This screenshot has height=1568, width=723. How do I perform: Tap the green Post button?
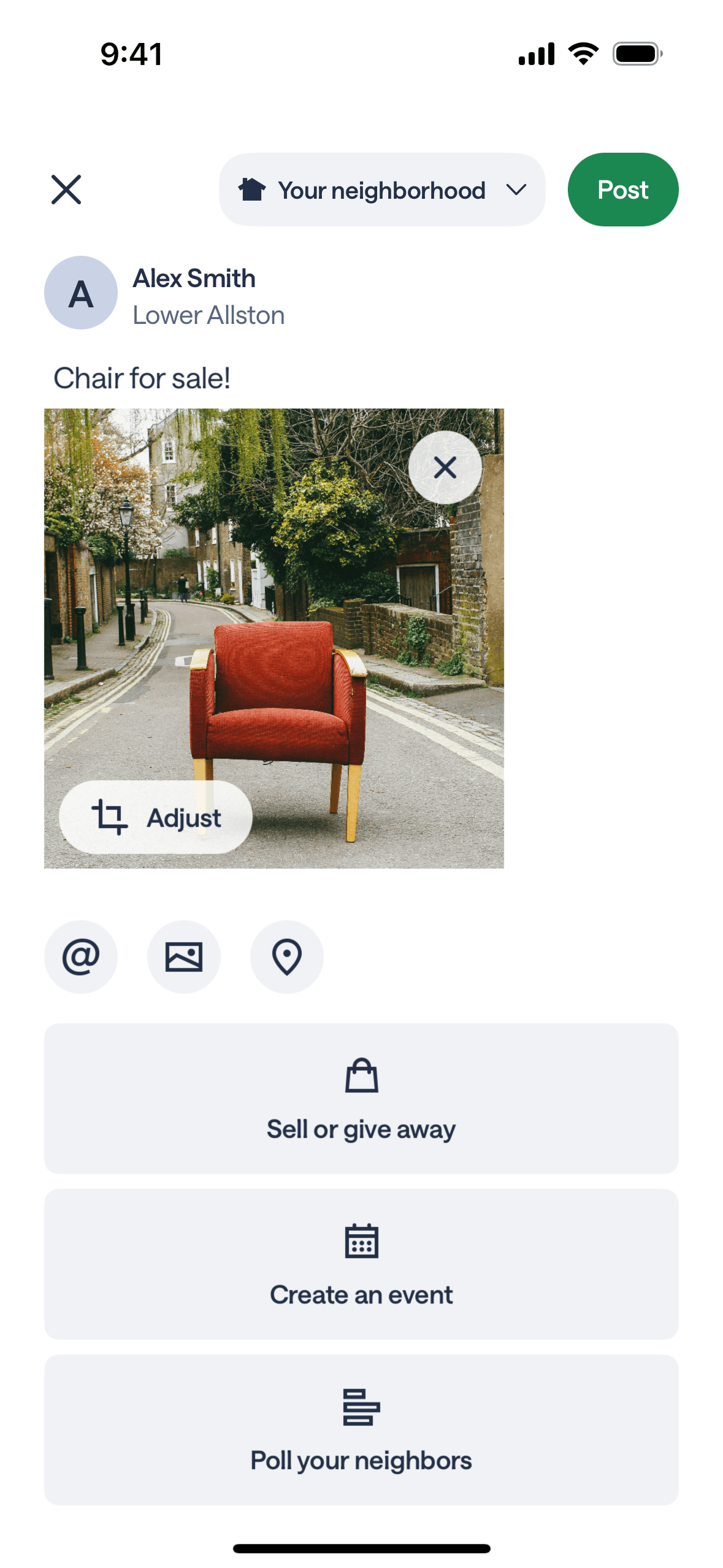(x=622, y=190)
